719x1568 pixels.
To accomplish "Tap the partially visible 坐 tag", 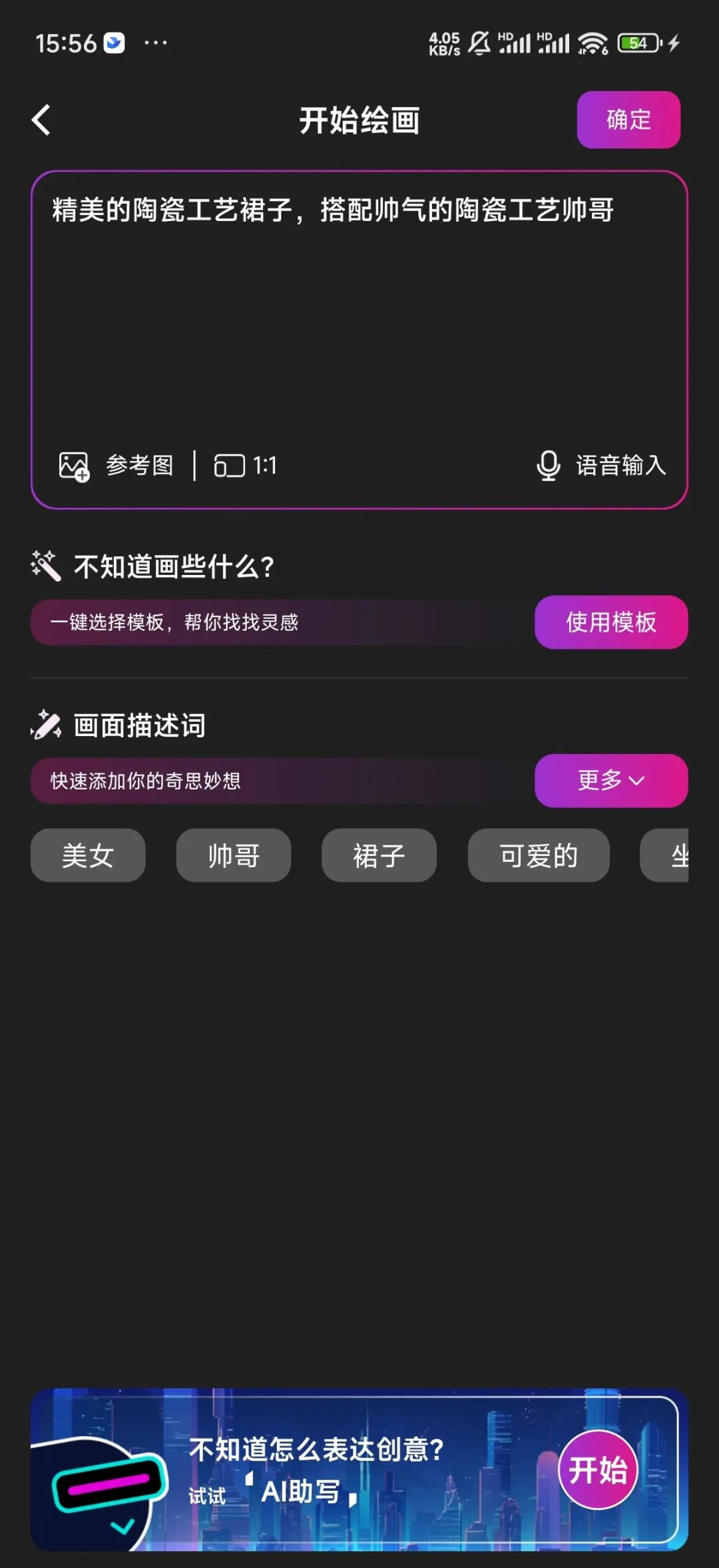I will pyautogui.click(x=679, y=855).
